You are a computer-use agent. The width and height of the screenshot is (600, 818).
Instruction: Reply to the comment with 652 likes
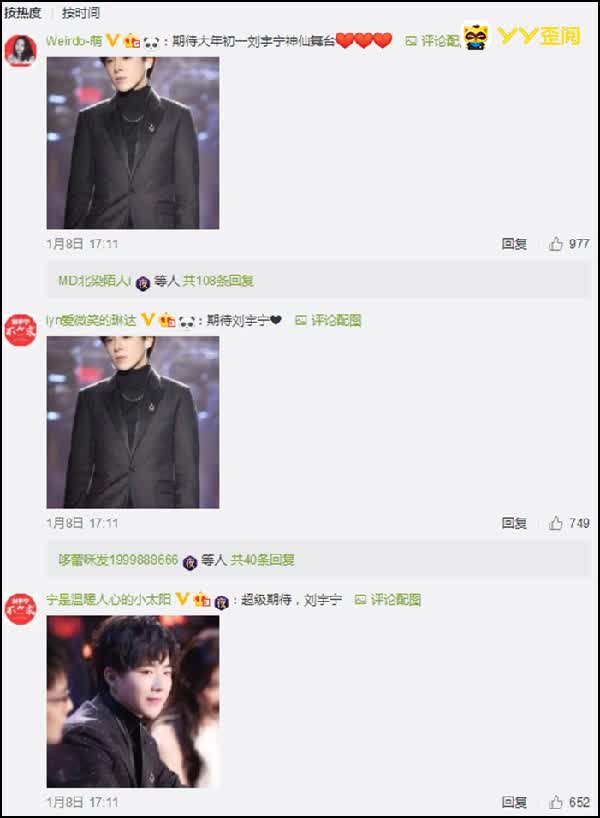(x=514, y=802)
